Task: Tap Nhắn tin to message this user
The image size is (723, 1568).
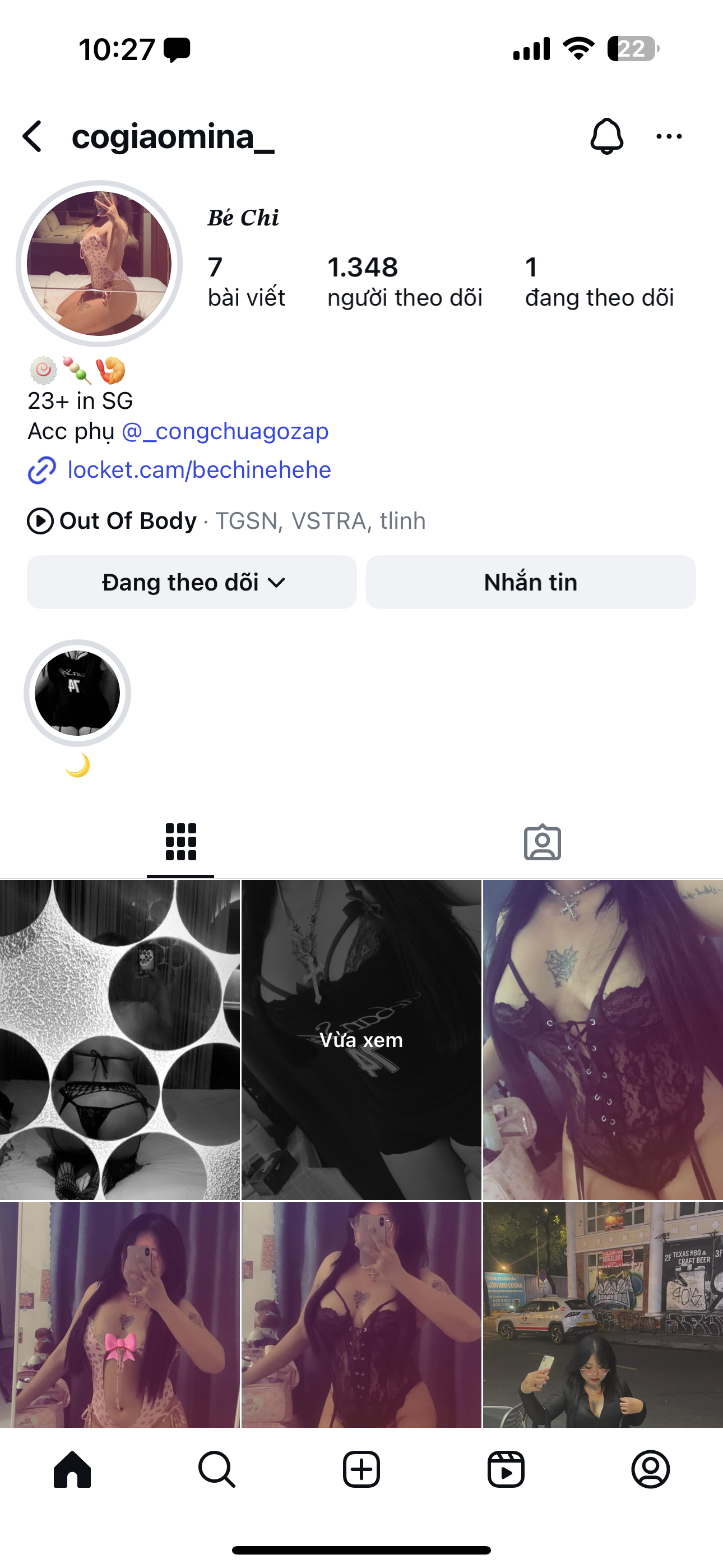Action: point(530,582)
